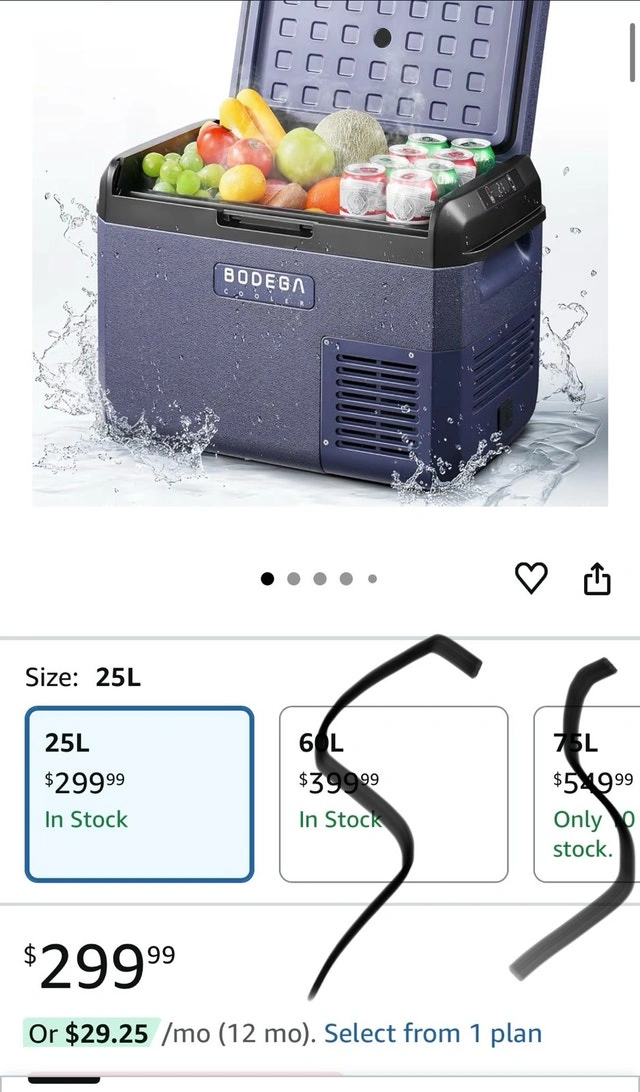Add this cooler to your wish list
This screenshot has width=640, height=1092.
pyautogui.click(x=531, y=578)
